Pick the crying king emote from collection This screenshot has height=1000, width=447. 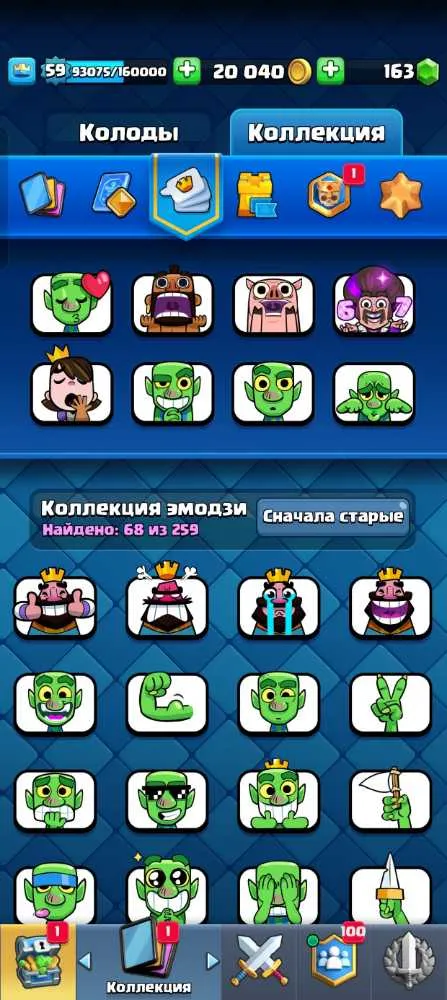[x=279, y=605]
